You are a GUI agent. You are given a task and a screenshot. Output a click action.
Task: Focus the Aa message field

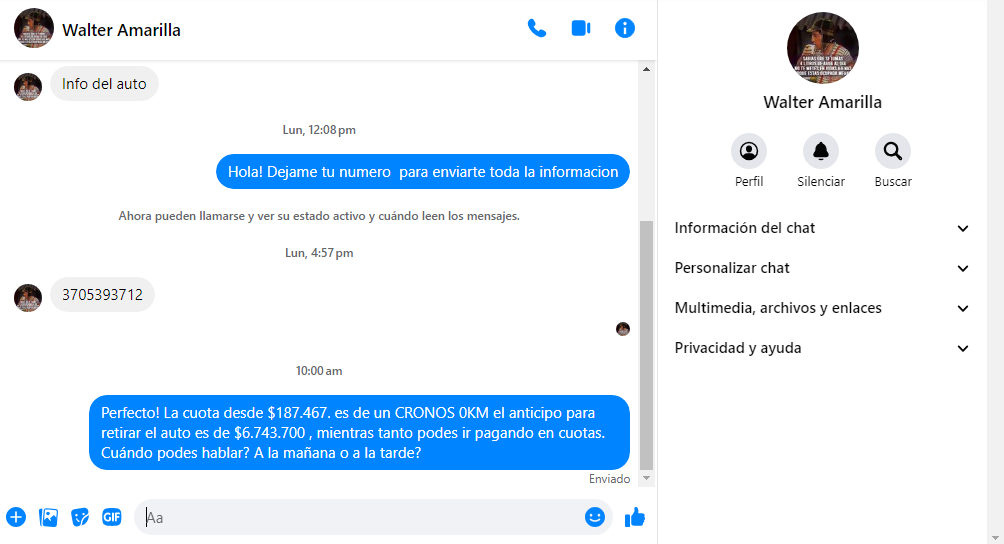[x=360, y=517]
